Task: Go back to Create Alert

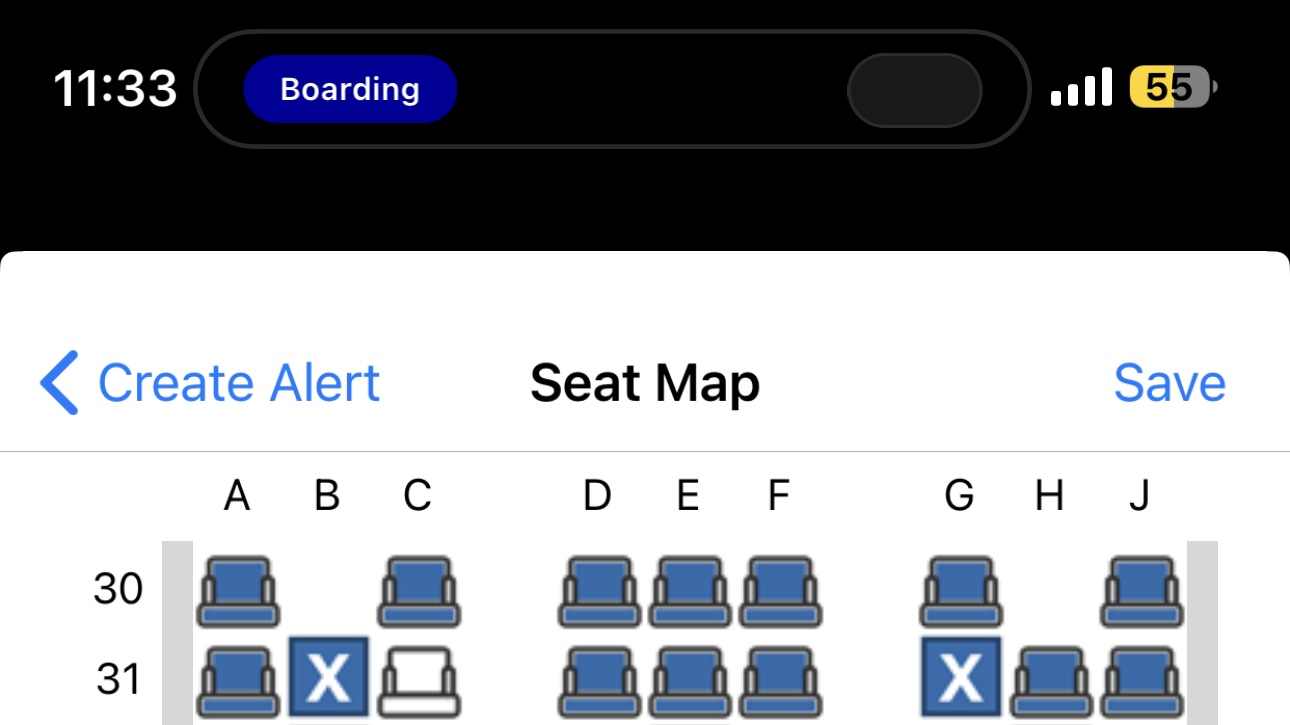Action: point(210,383)
